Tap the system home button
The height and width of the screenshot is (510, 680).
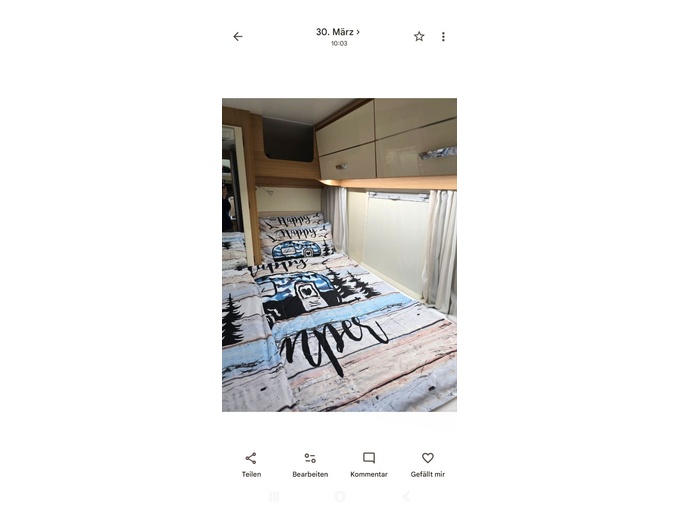click(x=340, y=496)
